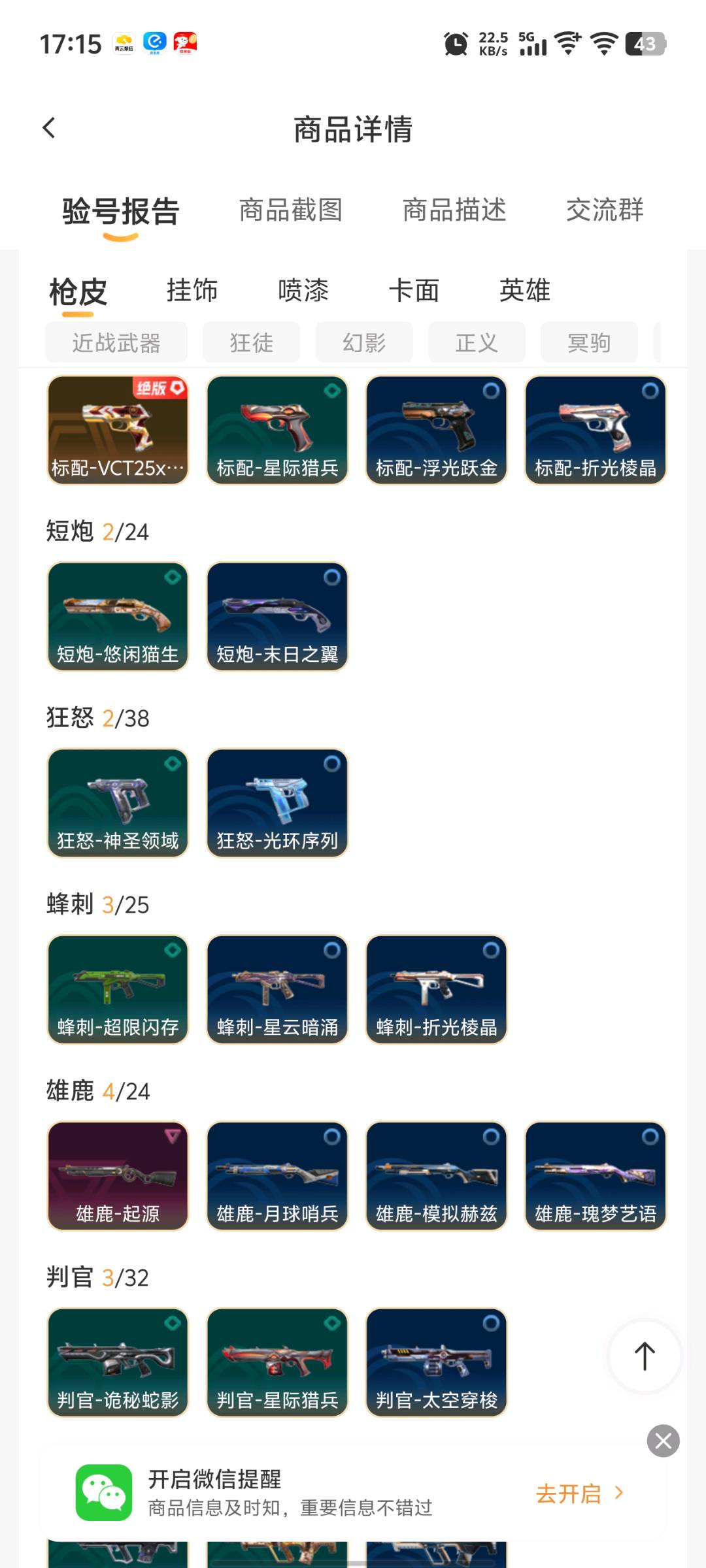Show the 英雄 category
Viewport: 706px width, 1568px height.
tap(525, 290)
